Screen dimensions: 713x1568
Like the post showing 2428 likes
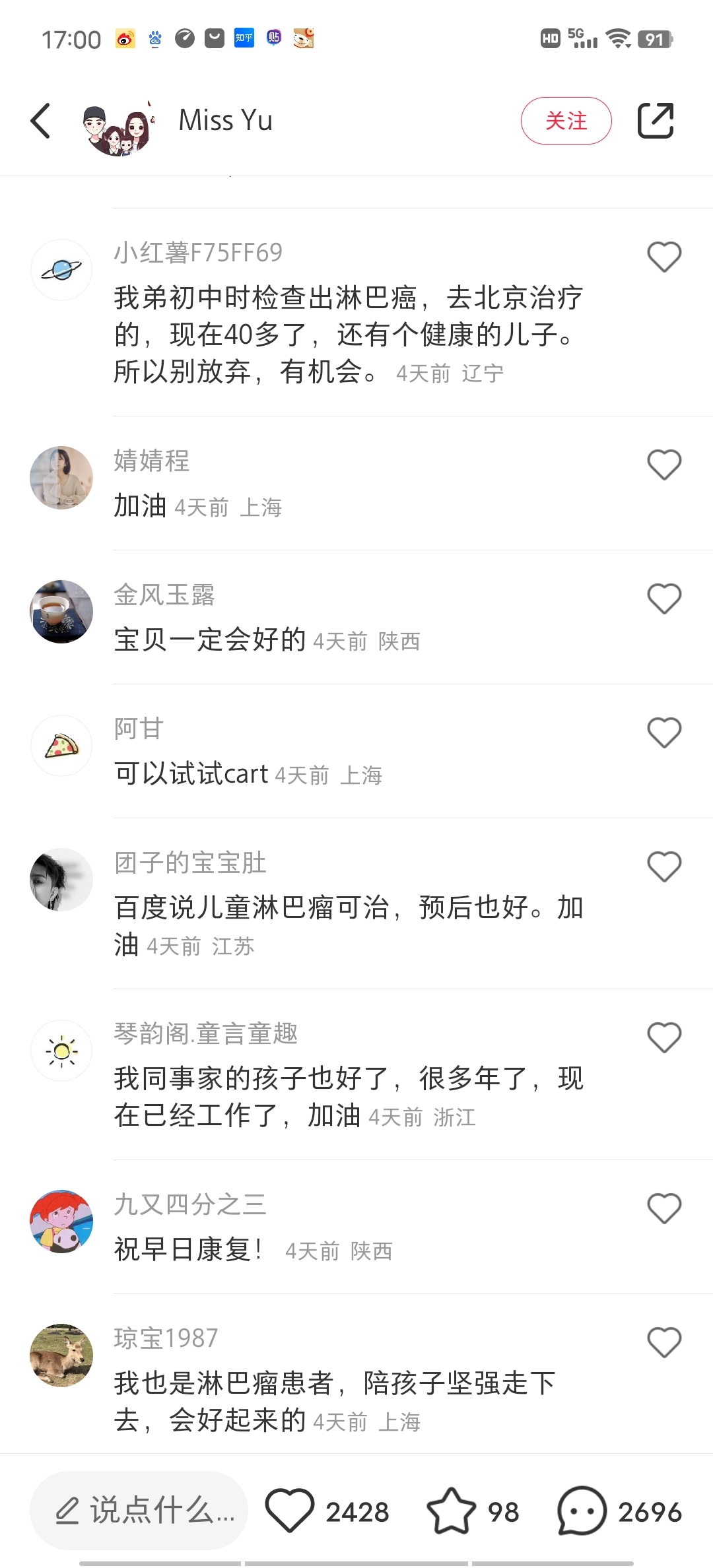(289, 1511)
